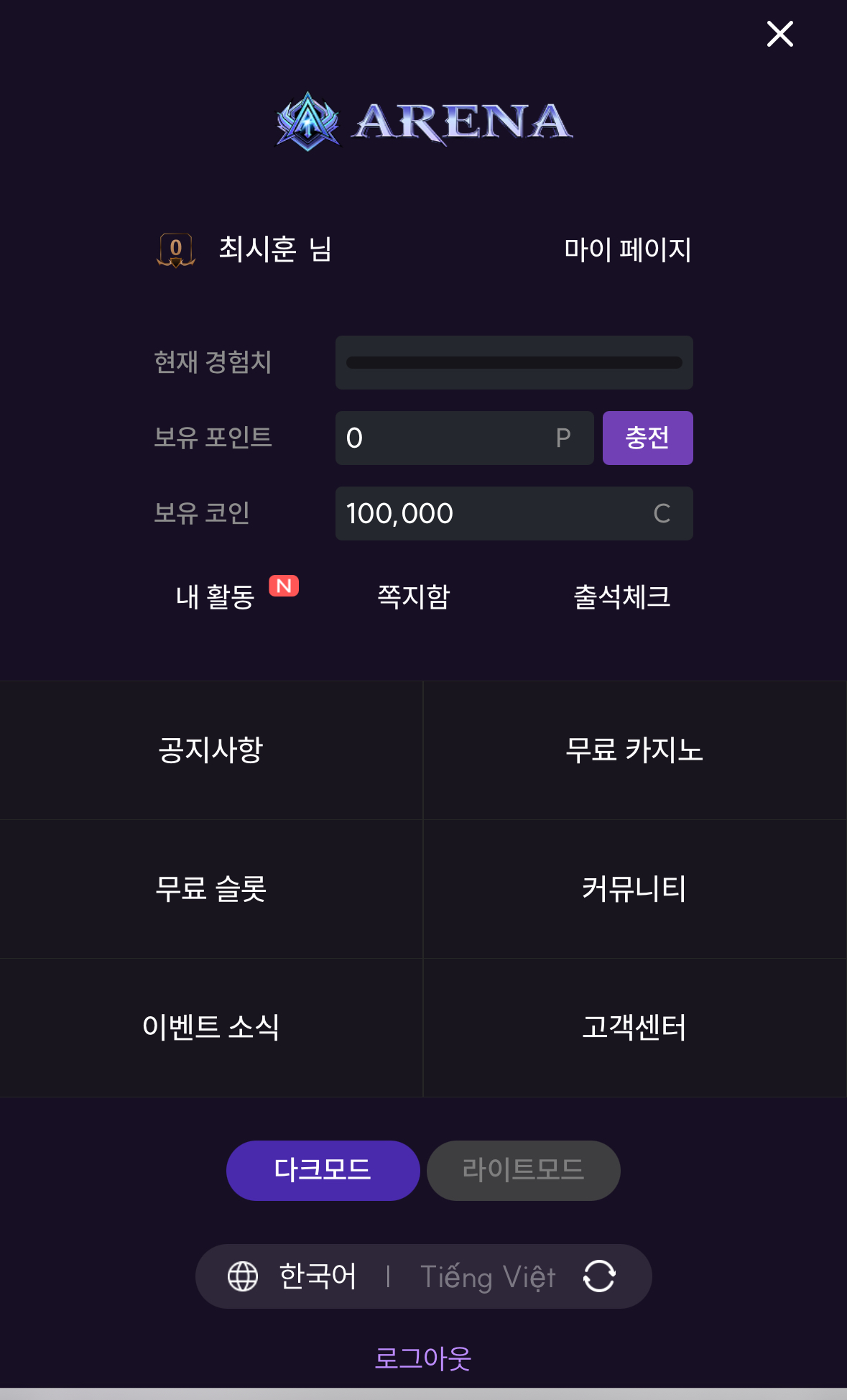847x1400 pixels.
Task: Open 쪽지함 message box
Action: pos(414,597)
